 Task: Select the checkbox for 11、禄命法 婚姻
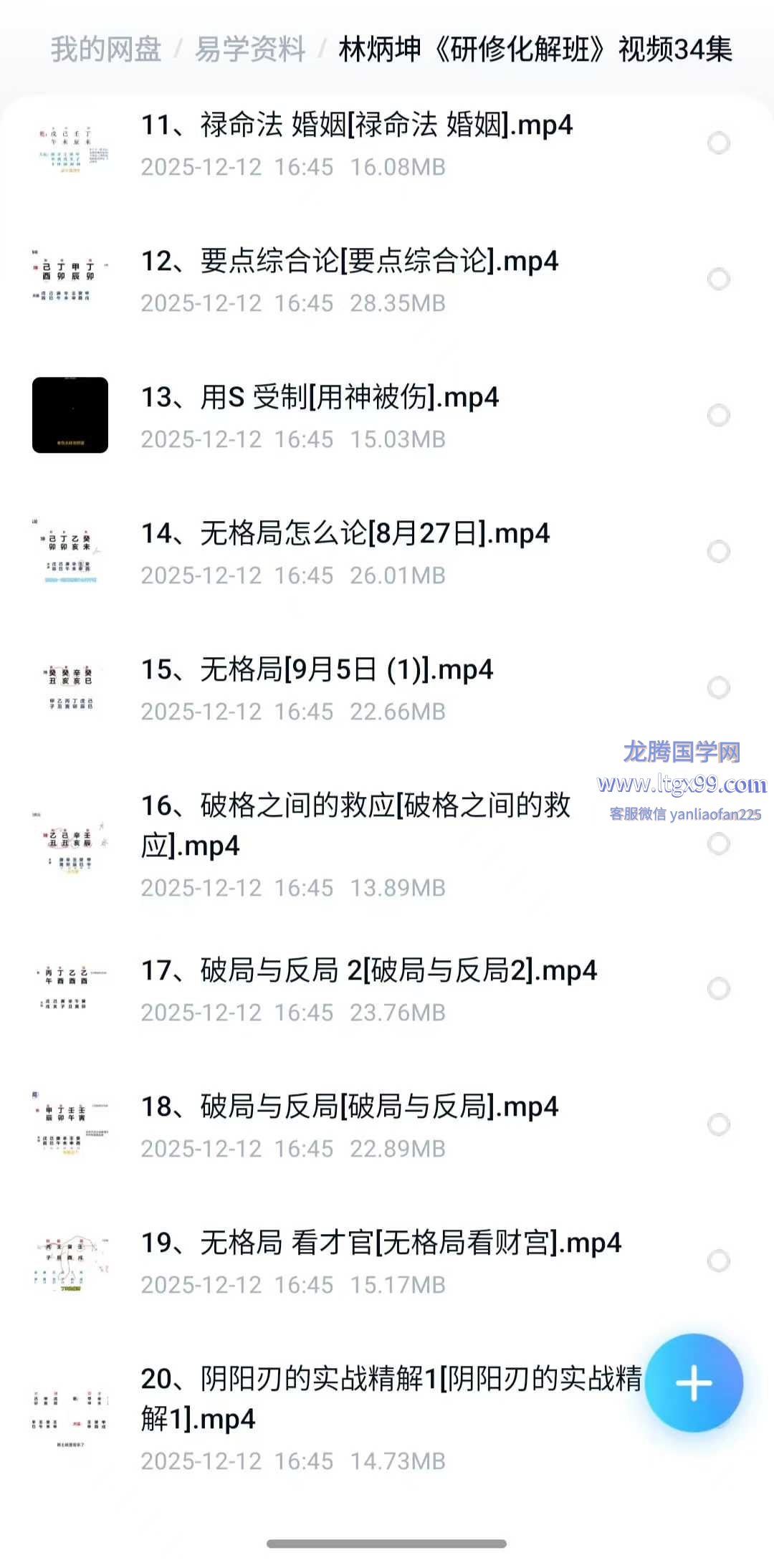(718, 143)
